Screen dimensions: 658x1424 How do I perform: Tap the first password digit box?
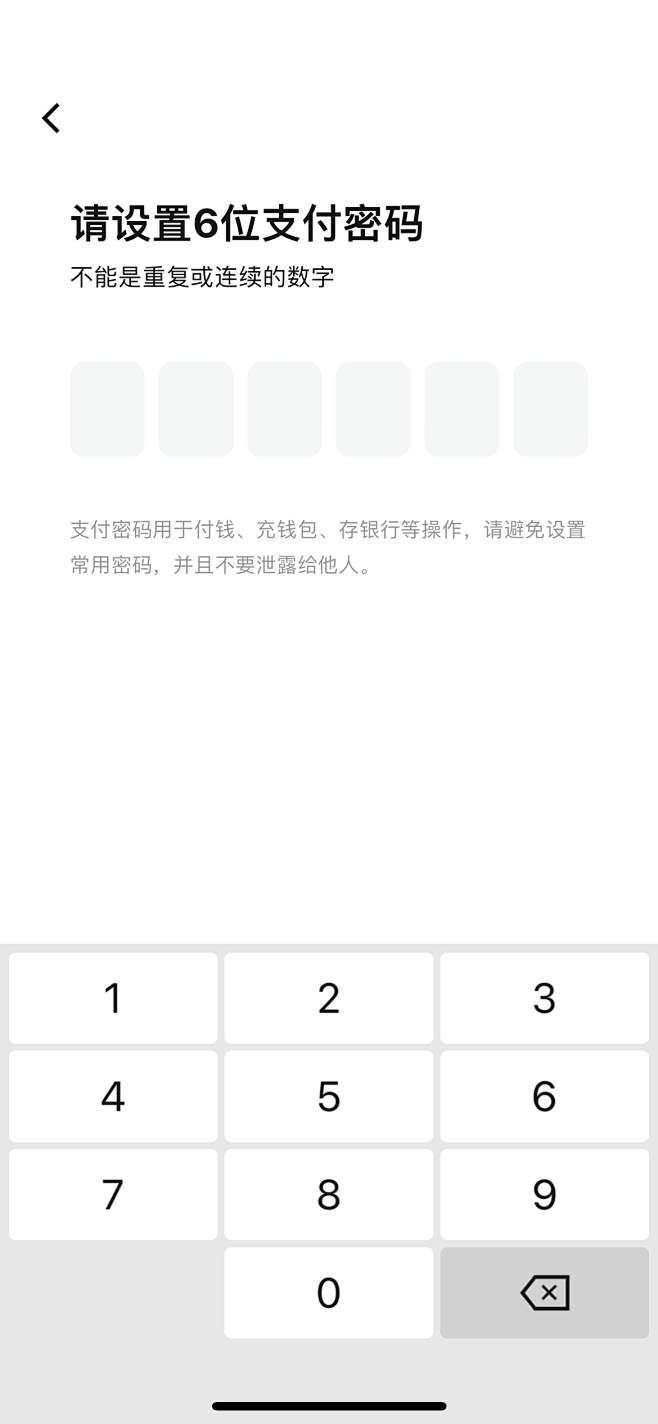tap(107, 409)
